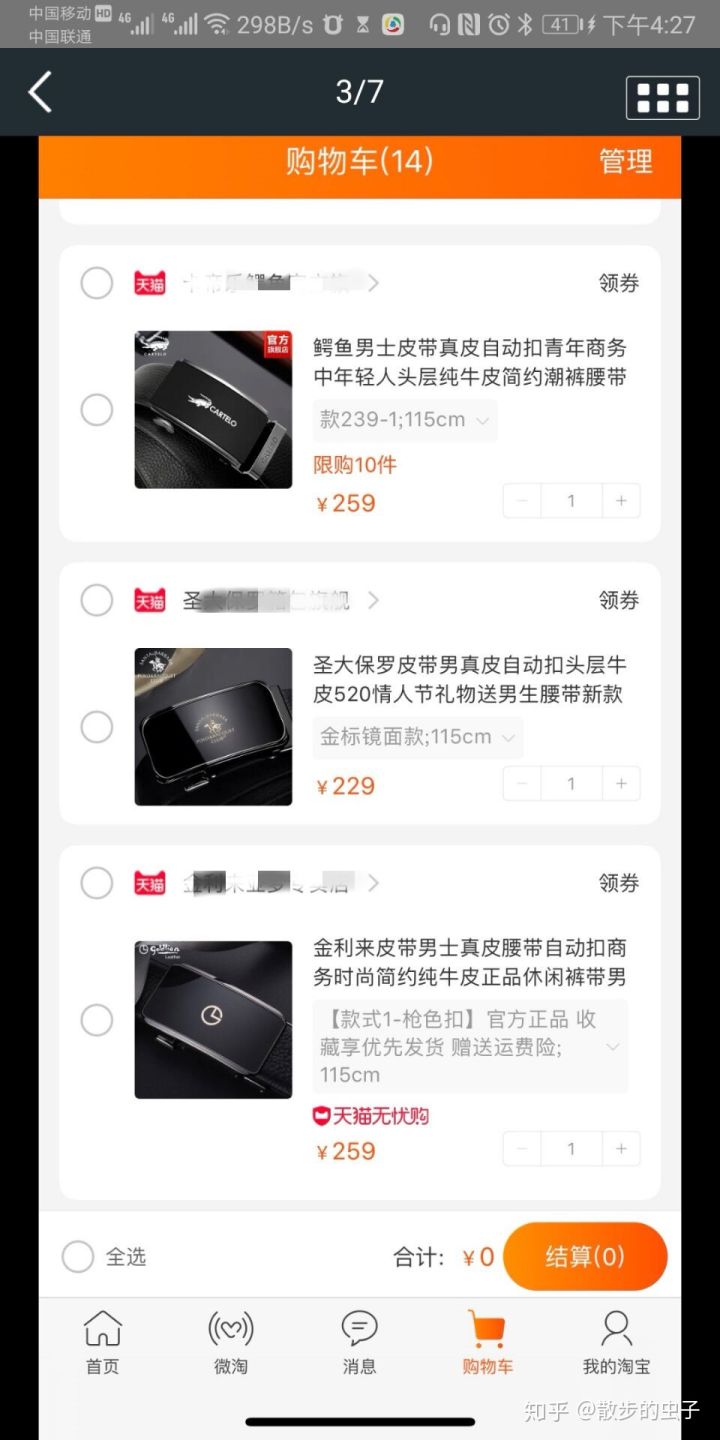Check the 全选 select-all circle
Screen dimensions: 720x1440
(77, 1256)
